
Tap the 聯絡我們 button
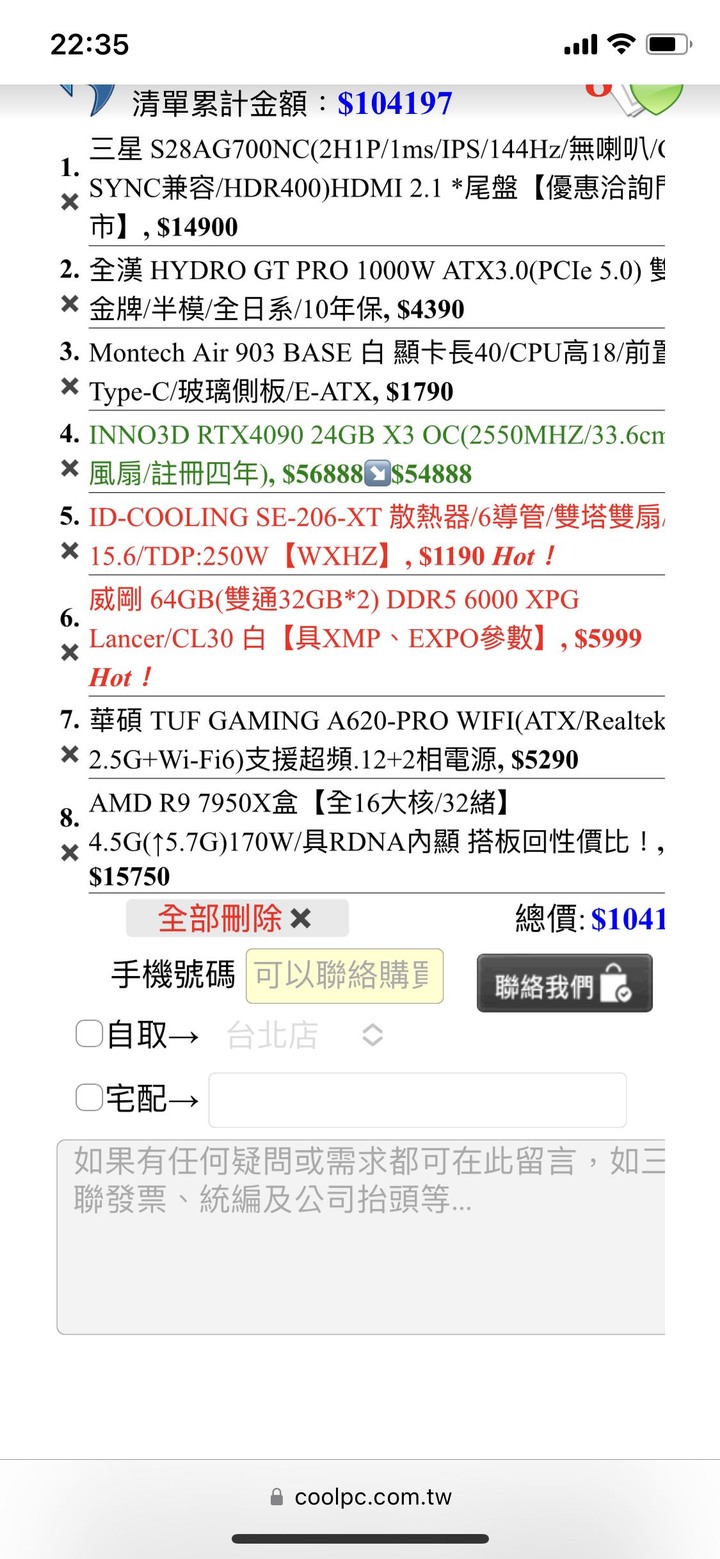click(x=564, y=984)
